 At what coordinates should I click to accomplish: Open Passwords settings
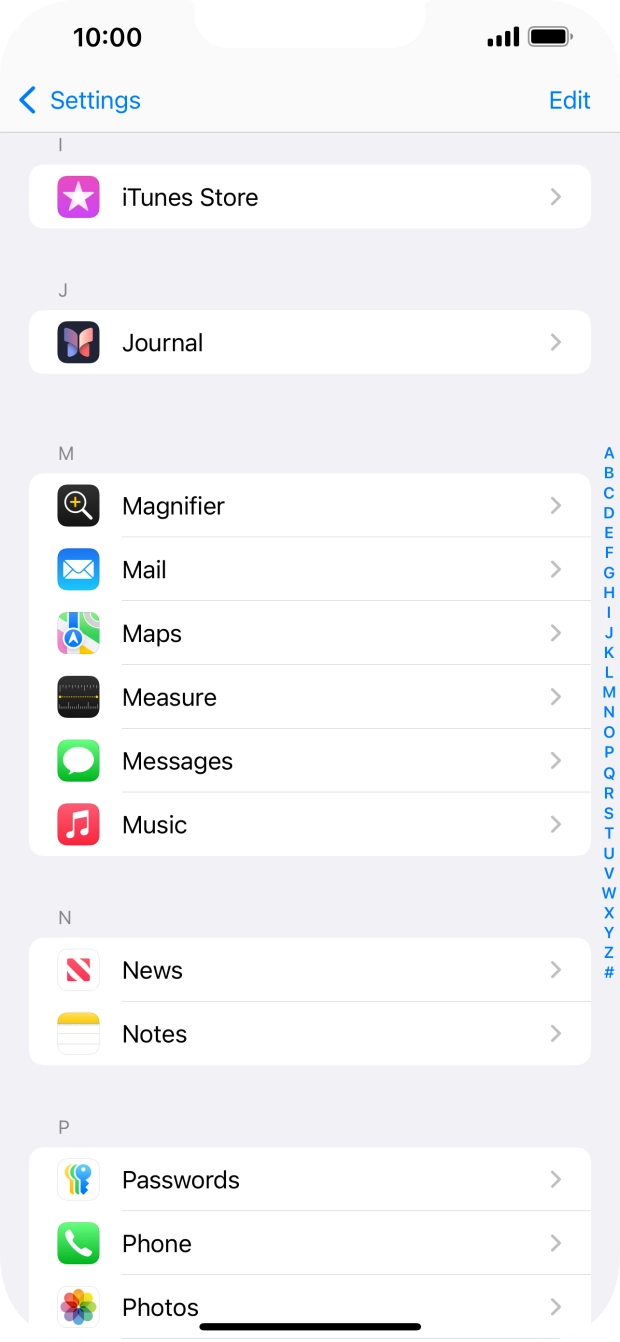click(310, 1180)
